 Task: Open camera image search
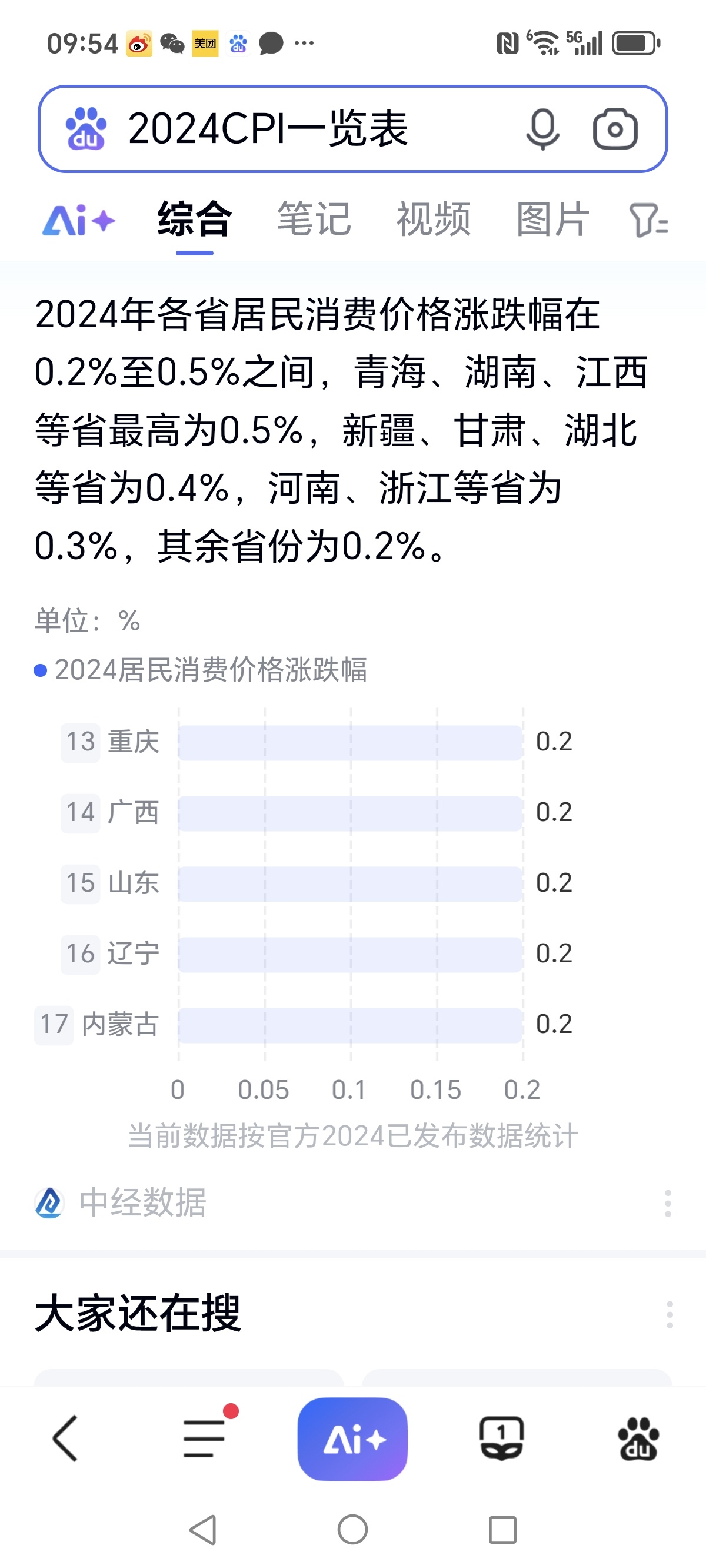[x=615, y=129]
